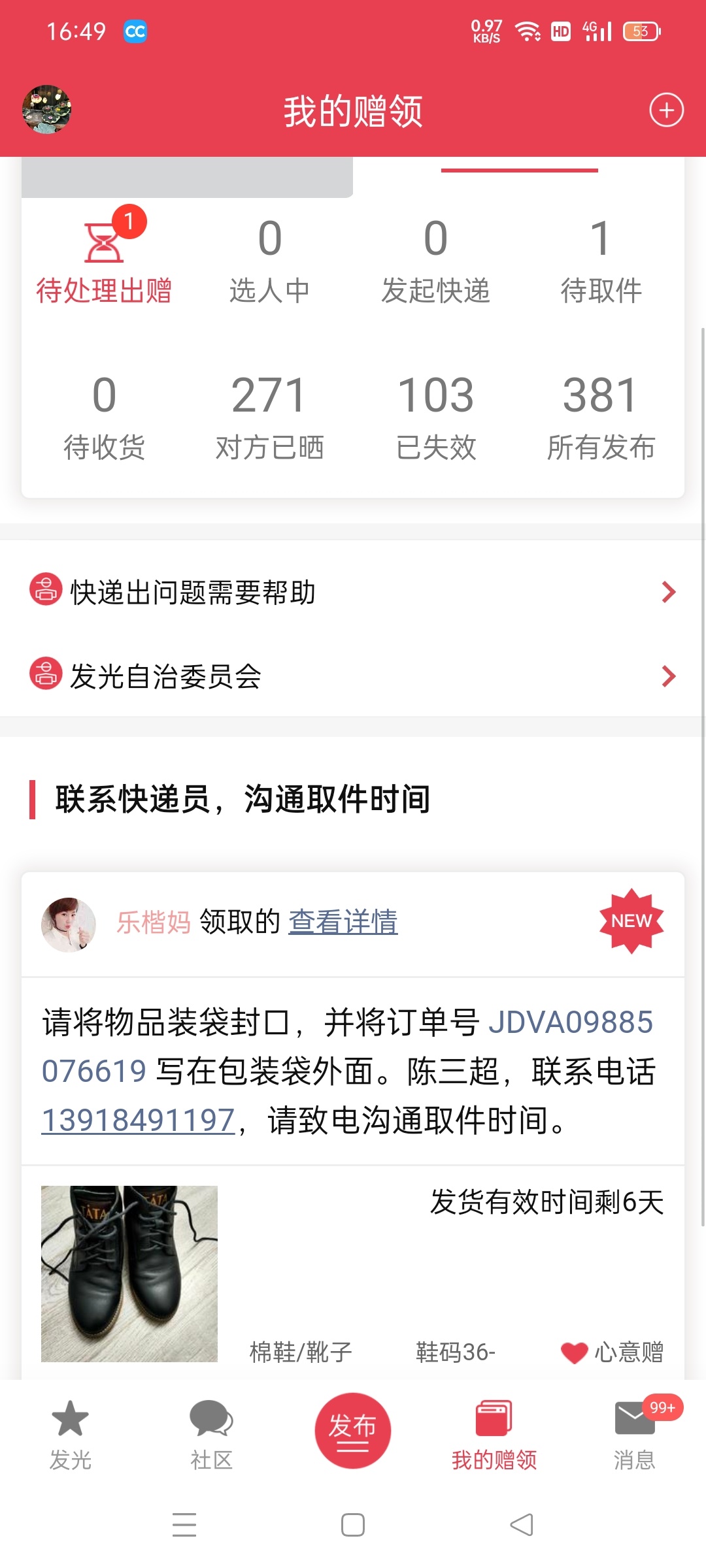Call the courier number 13918491197
The height and width of the screenshot is (1568, 706).
pos(138,1120)
